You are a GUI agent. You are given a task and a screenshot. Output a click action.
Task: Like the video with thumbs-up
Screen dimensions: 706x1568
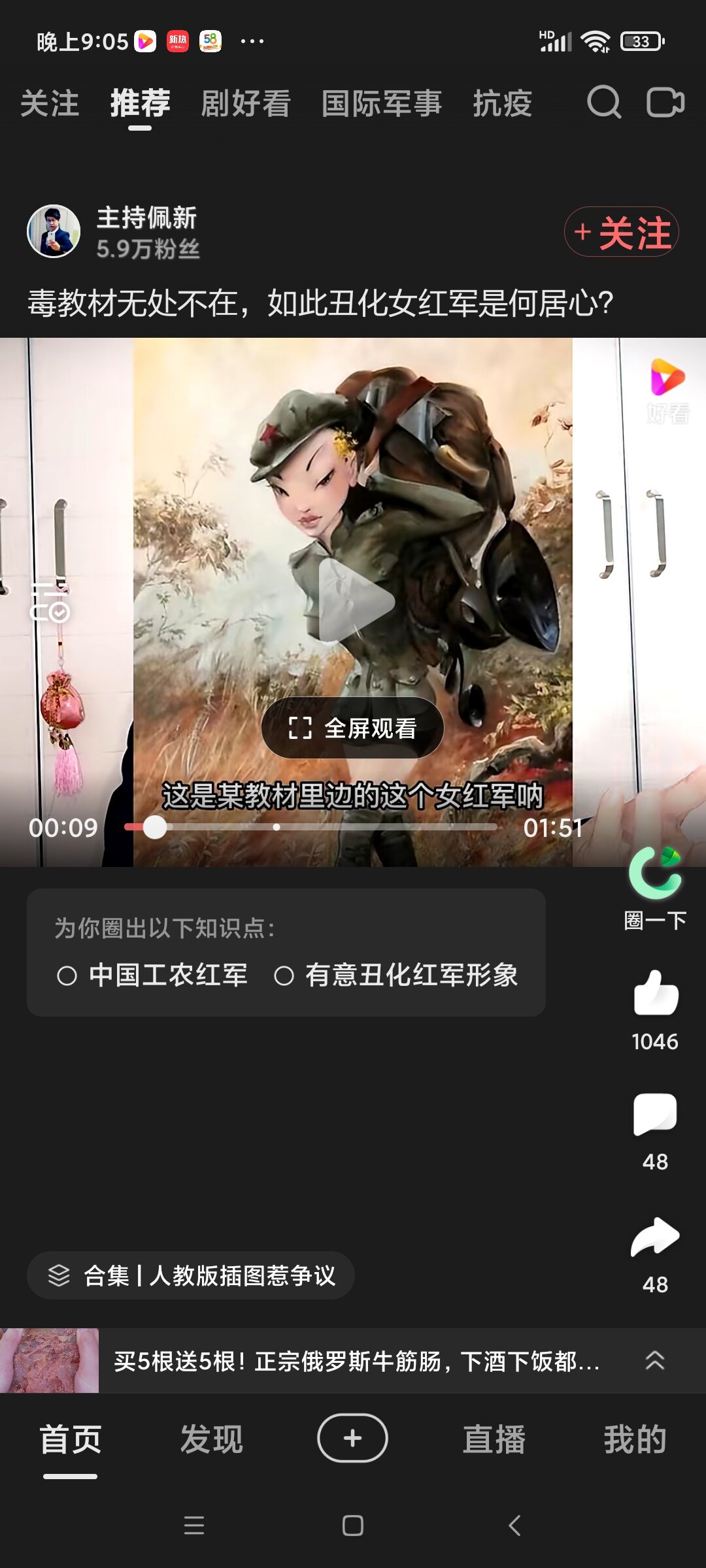pos(656,992)
